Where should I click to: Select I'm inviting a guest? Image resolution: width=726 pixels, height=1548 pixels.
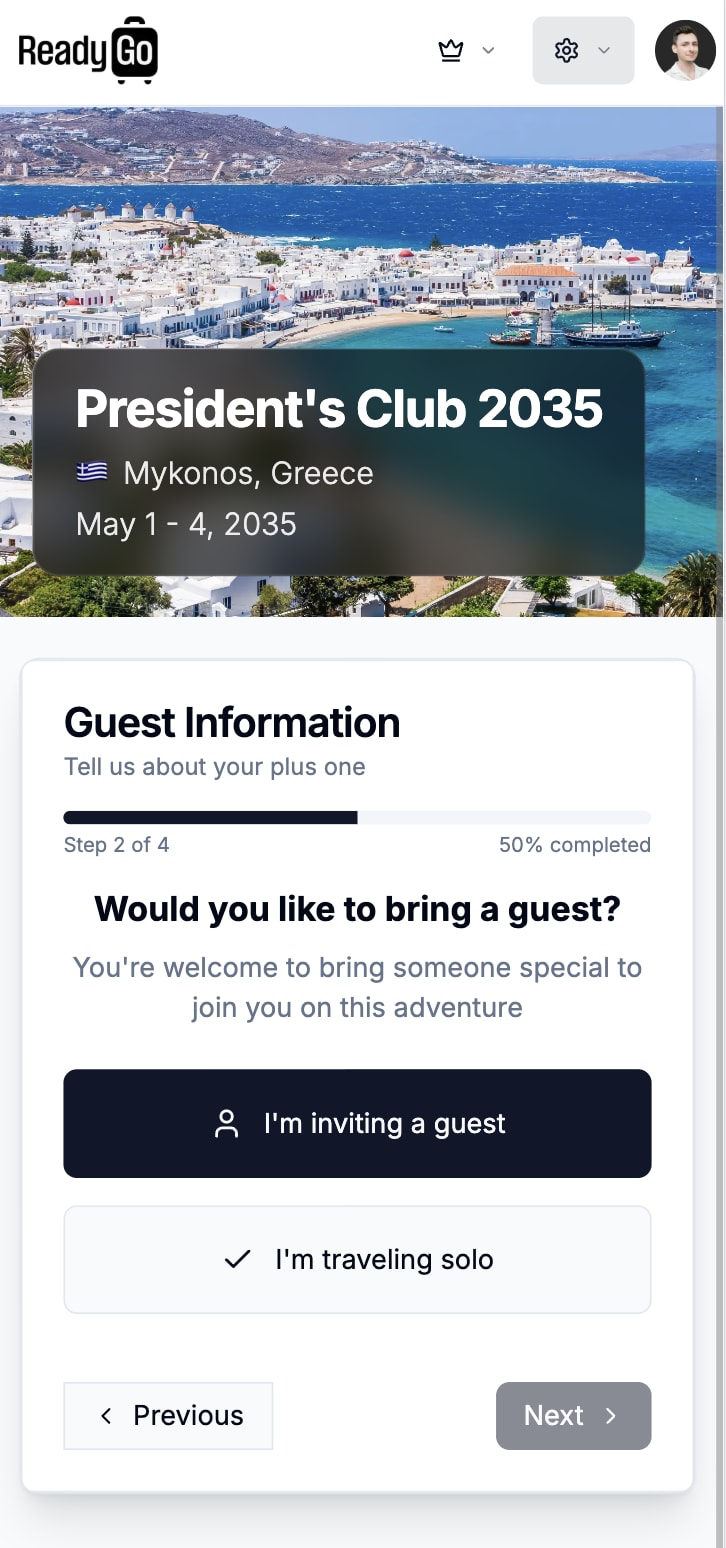tap(357, 1123)
